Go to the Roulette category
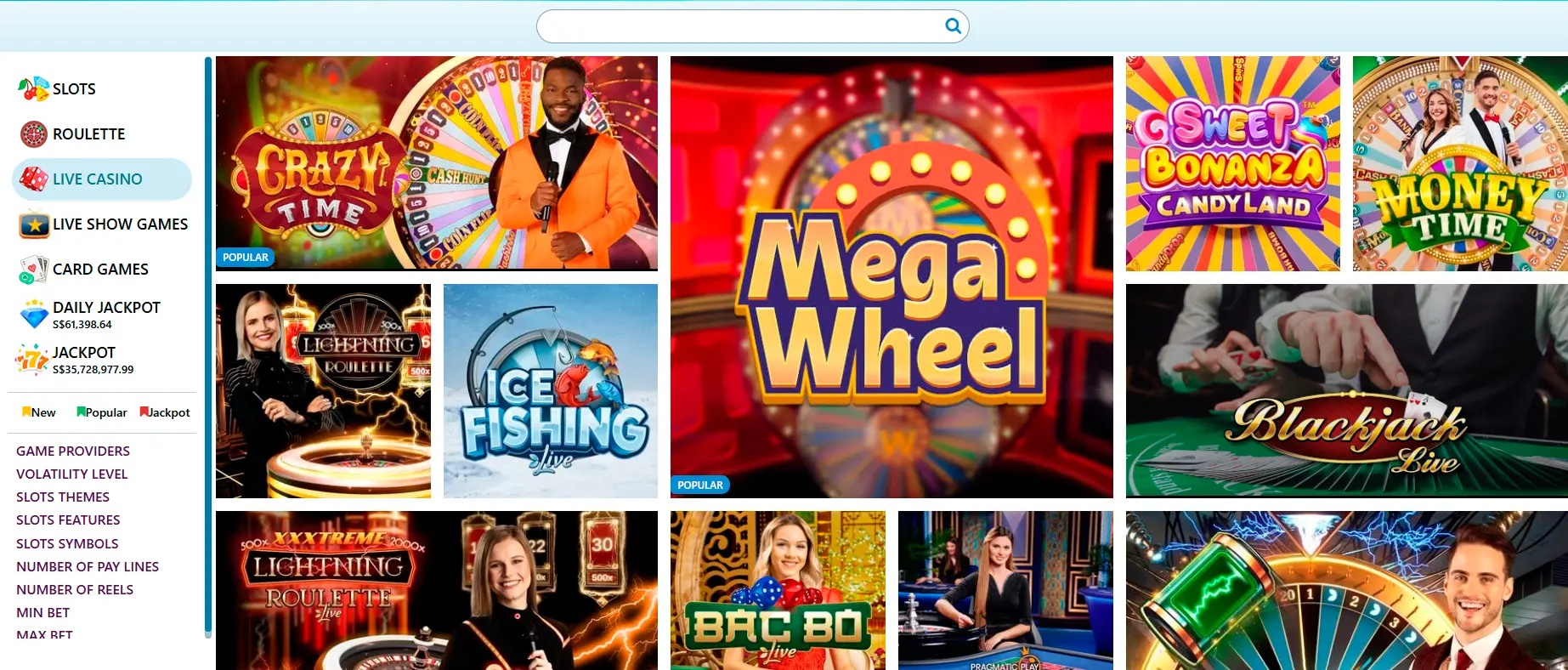 (x=88, y=133)
